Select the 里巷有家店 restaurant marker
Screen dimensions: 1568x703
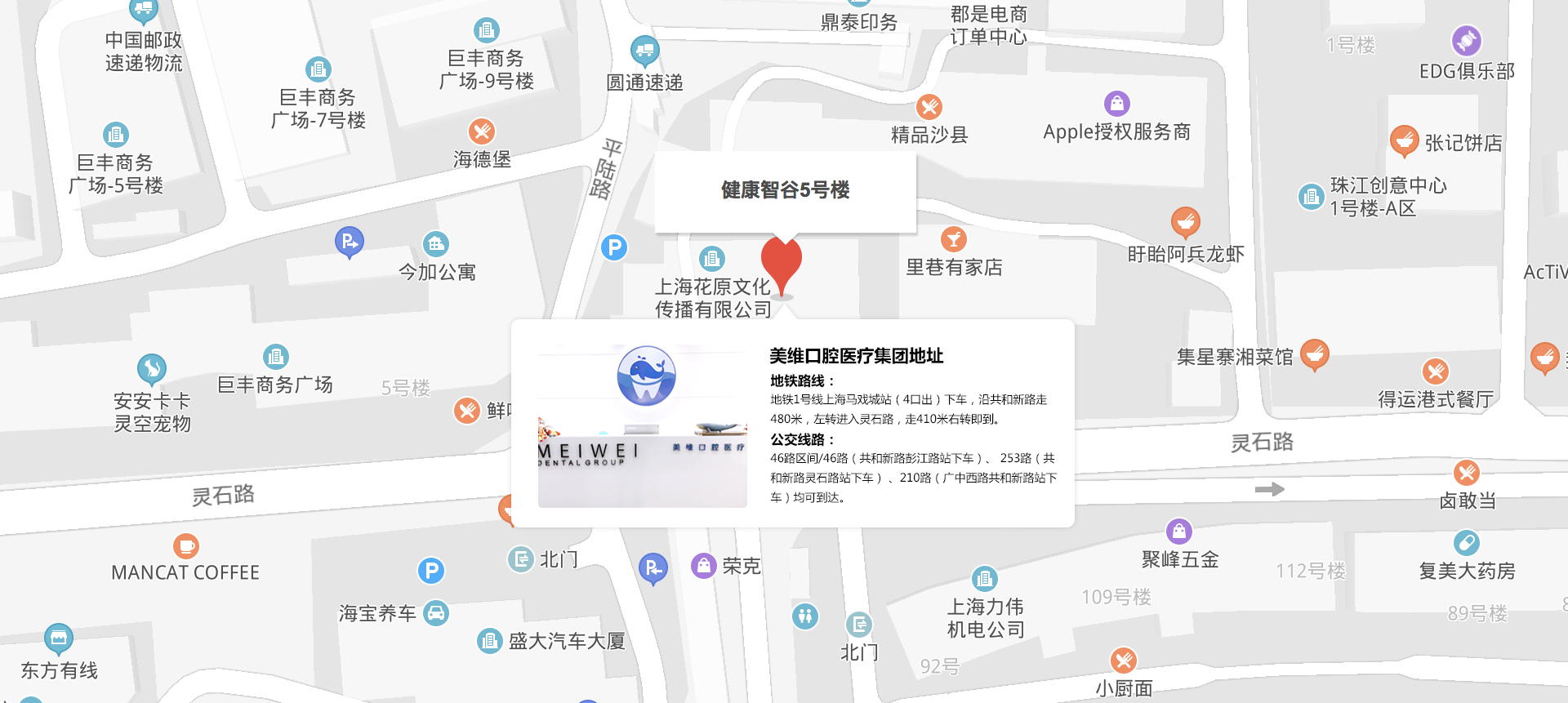coord(953,240)
